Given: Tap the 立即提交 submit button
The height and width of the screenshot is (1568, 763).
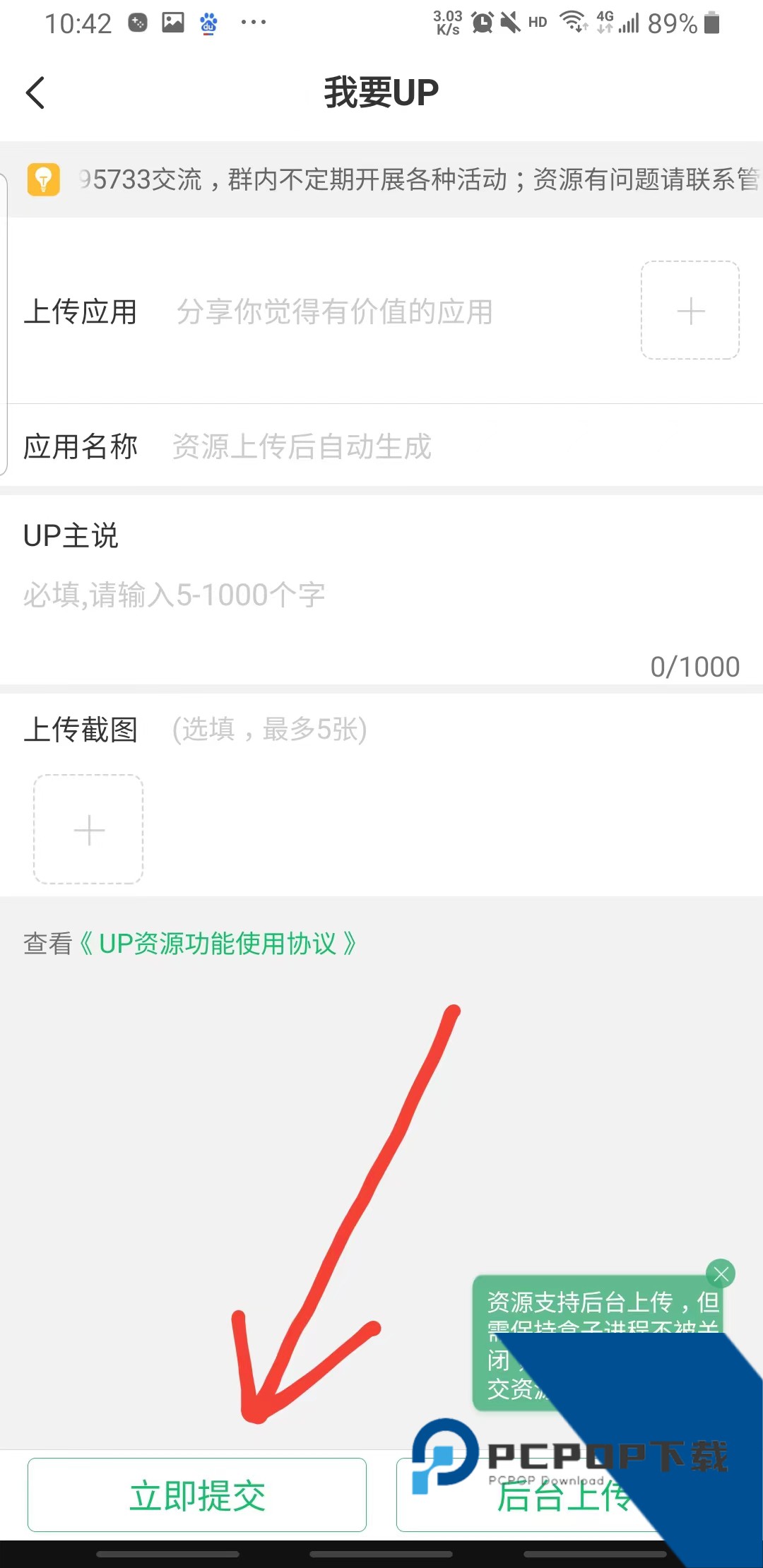Looking at the screenshot, I should pyautogui.click(x=197, y=1494).
